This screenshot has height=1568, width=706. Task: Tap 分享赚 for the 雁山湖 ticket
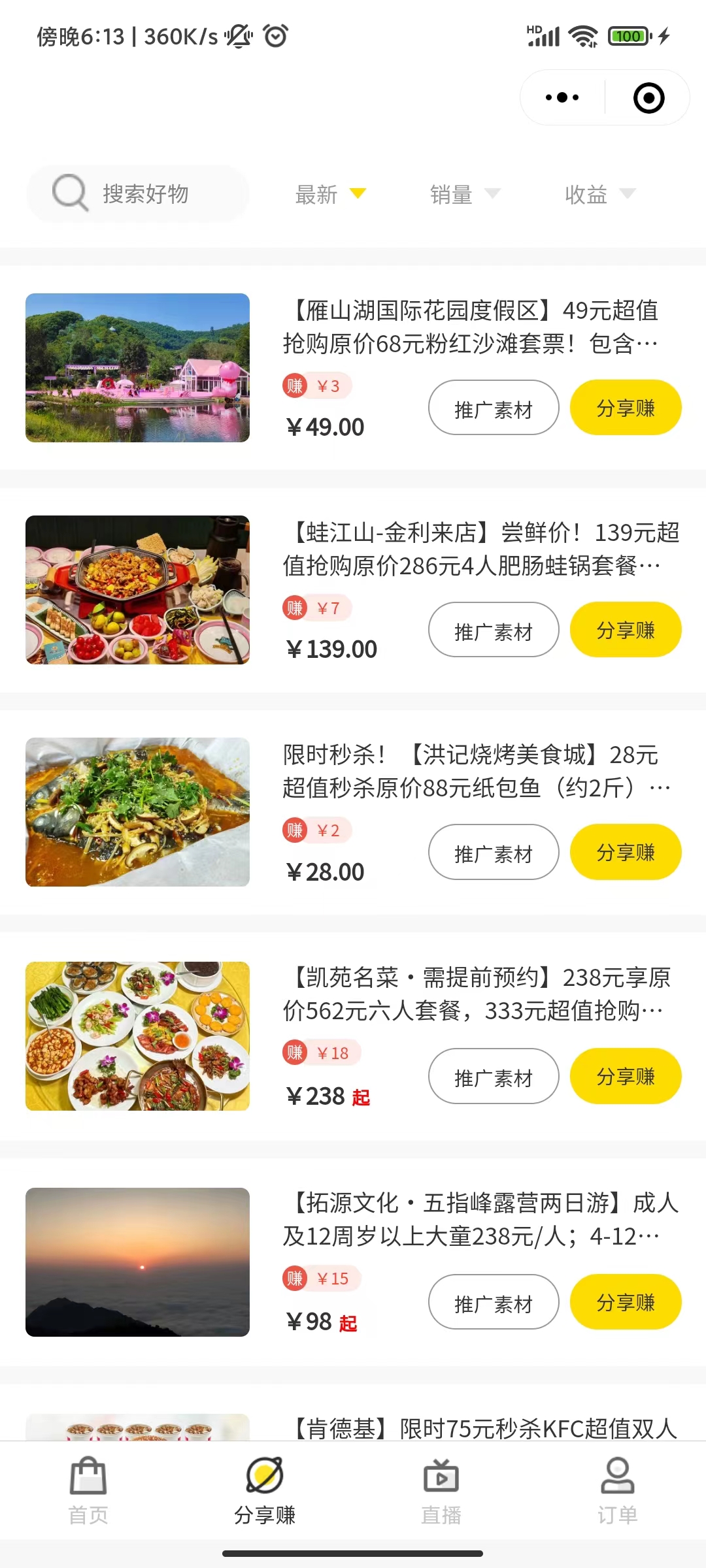pos(626,408)
